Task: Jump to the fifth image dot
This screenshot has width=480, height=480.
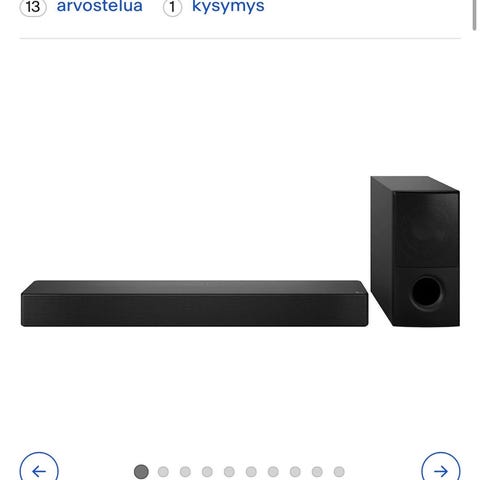Action: pyautogui.click(x=229, y=472)
